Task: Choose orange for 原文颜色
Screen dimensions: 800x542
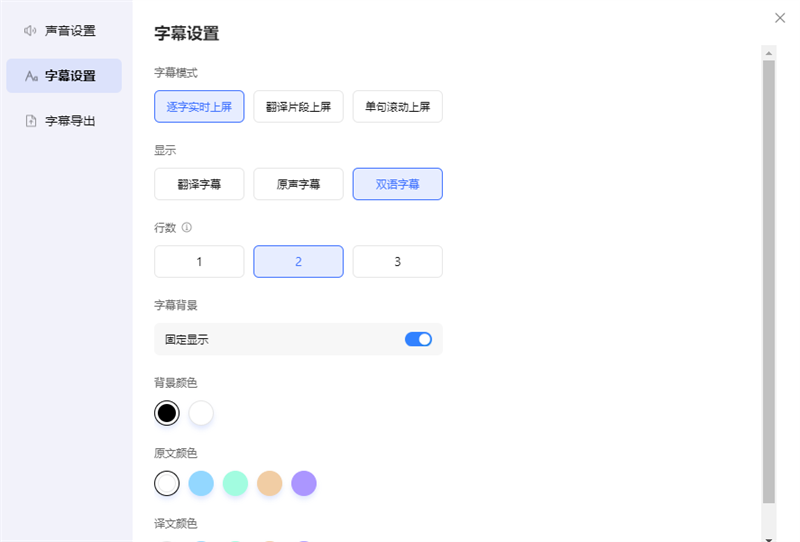Action: tap(270, 483)
